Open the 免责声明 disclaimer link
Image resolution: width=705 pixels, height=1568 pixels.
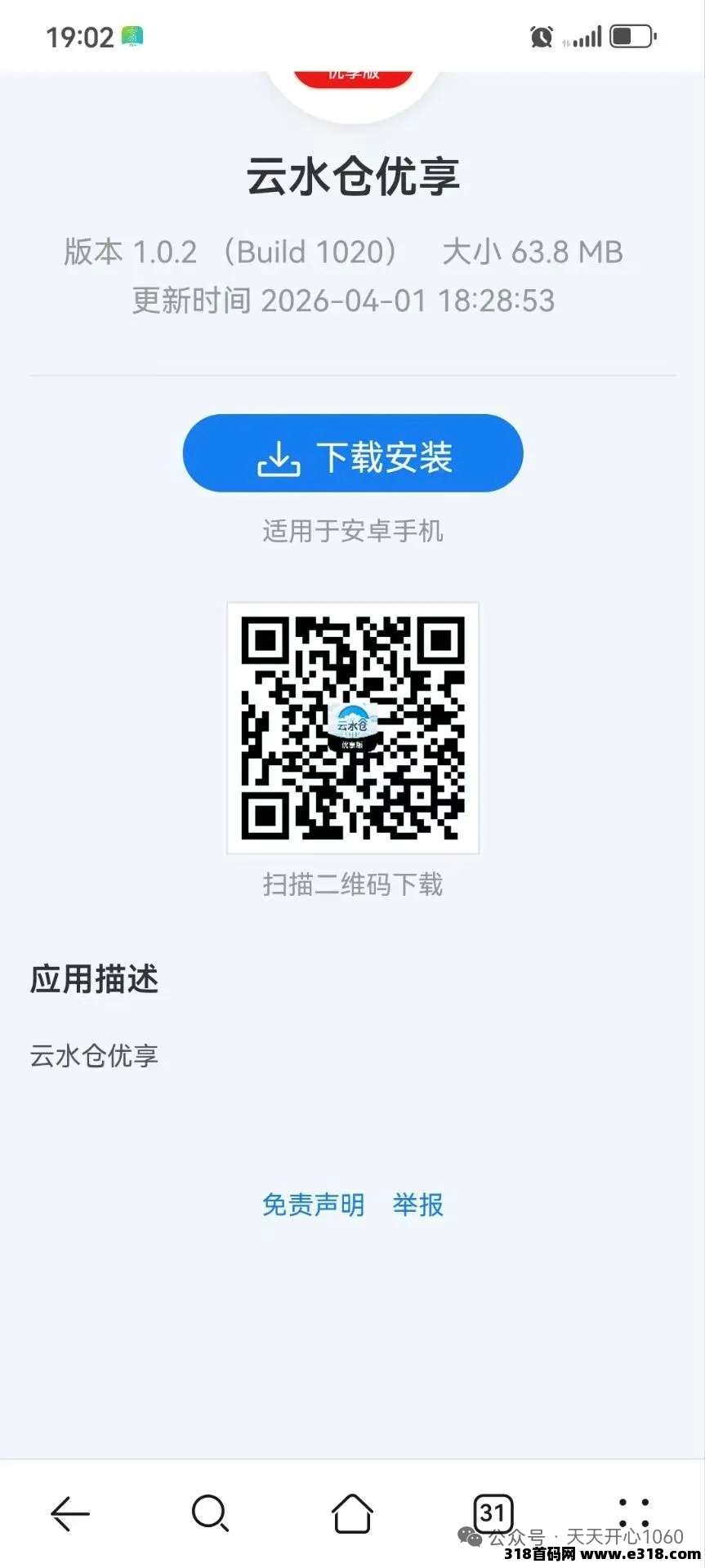click(313, 1205)
